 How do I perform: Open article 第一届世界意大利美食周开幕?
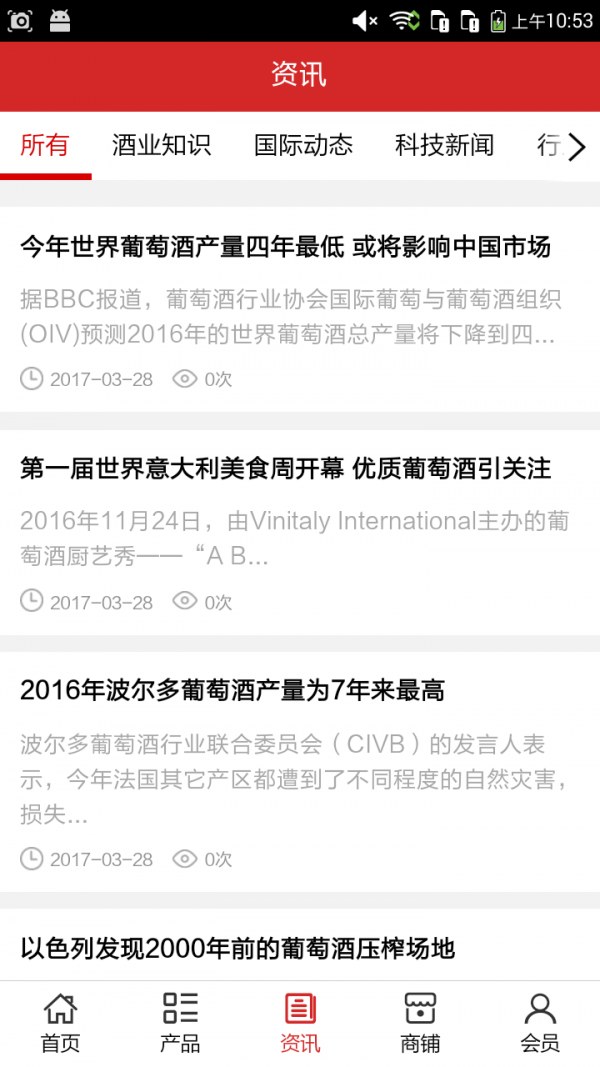(x=286, y=468)
